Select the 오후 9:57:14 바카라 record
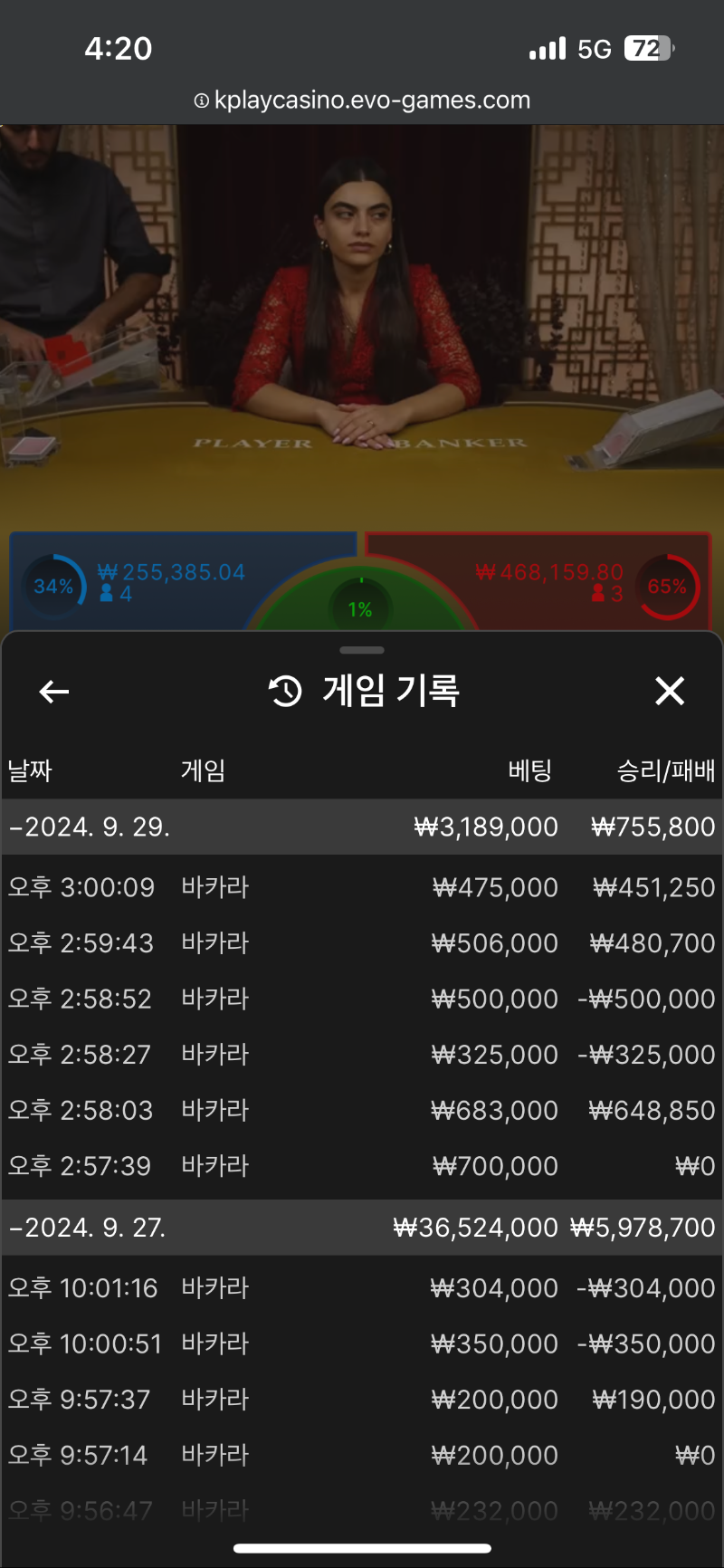724x1568 pixels. tap(362, 1456)
